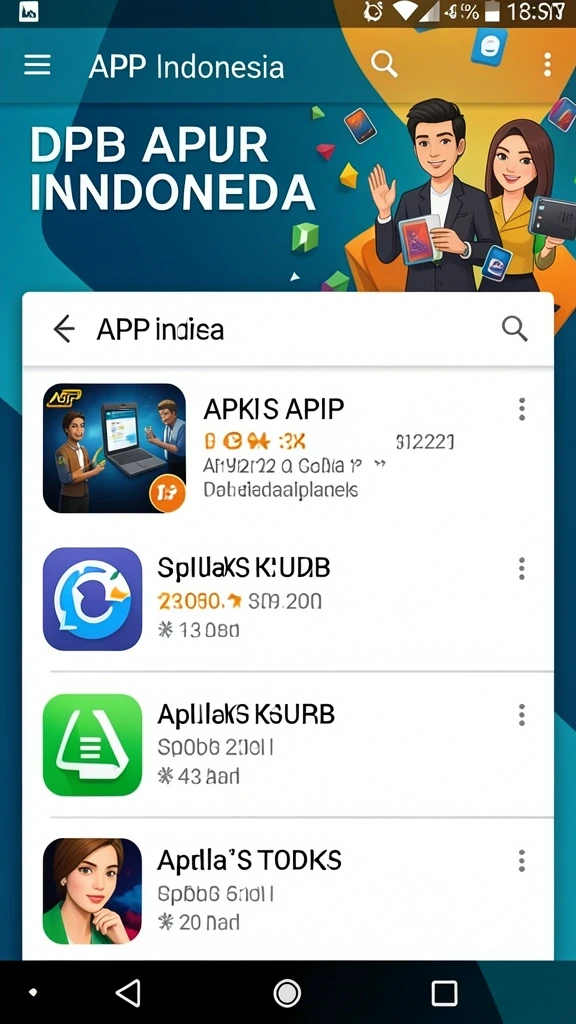Open the three-dot menu for ApIIlaKS KSURB
The image size is (576, 1024).
tap(522, 714)
